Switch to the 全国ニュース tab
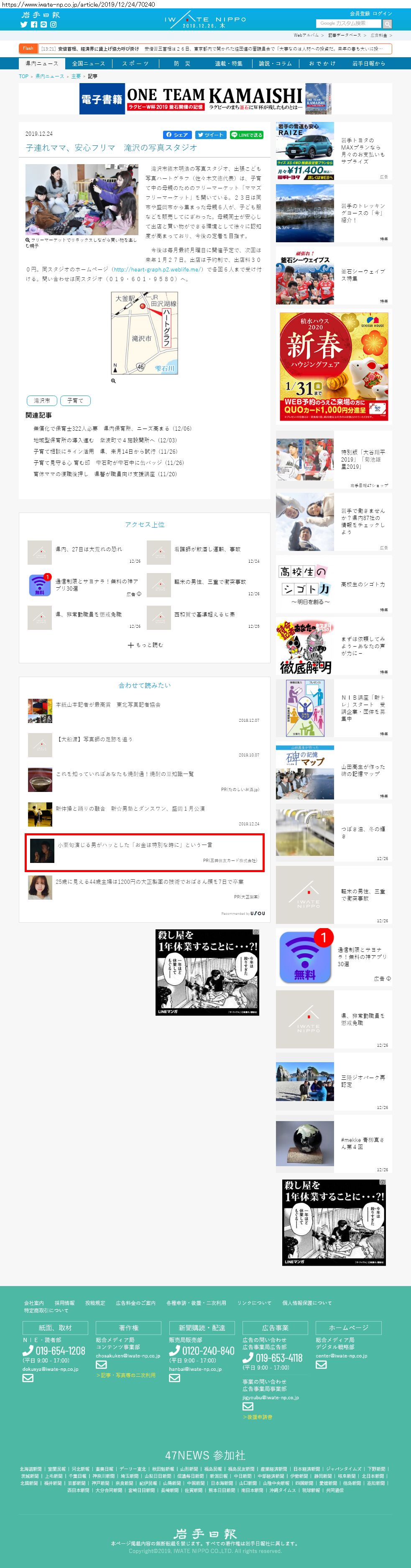 point(88,63)
